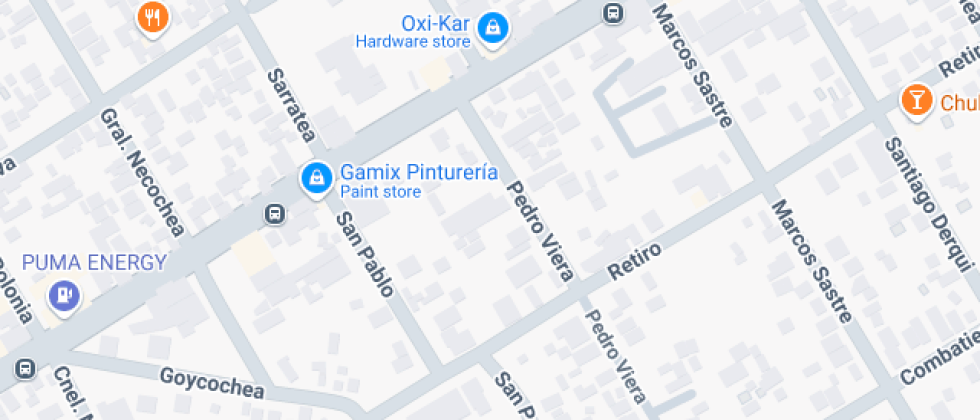The height and width of the screenshot is (420, 980).
Task: Open the Oxi-Kar hardware store marker
Action: (x=491, y=29)
